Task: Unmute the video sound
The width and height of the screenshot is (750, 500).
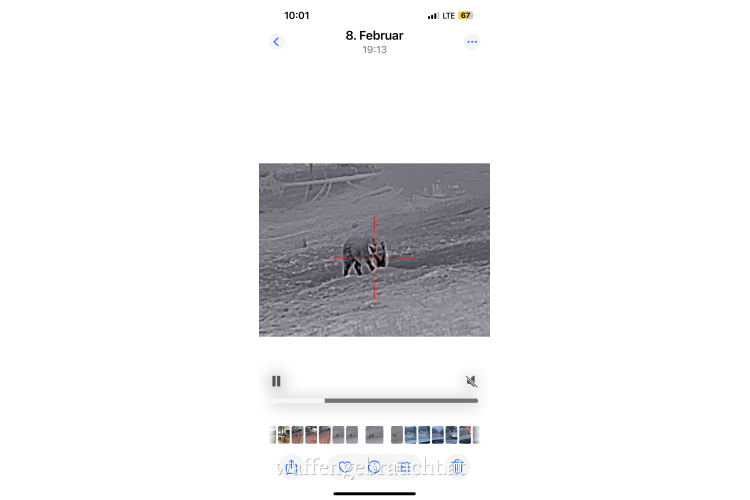Action: pyautogui.click(x=471, y=381)
